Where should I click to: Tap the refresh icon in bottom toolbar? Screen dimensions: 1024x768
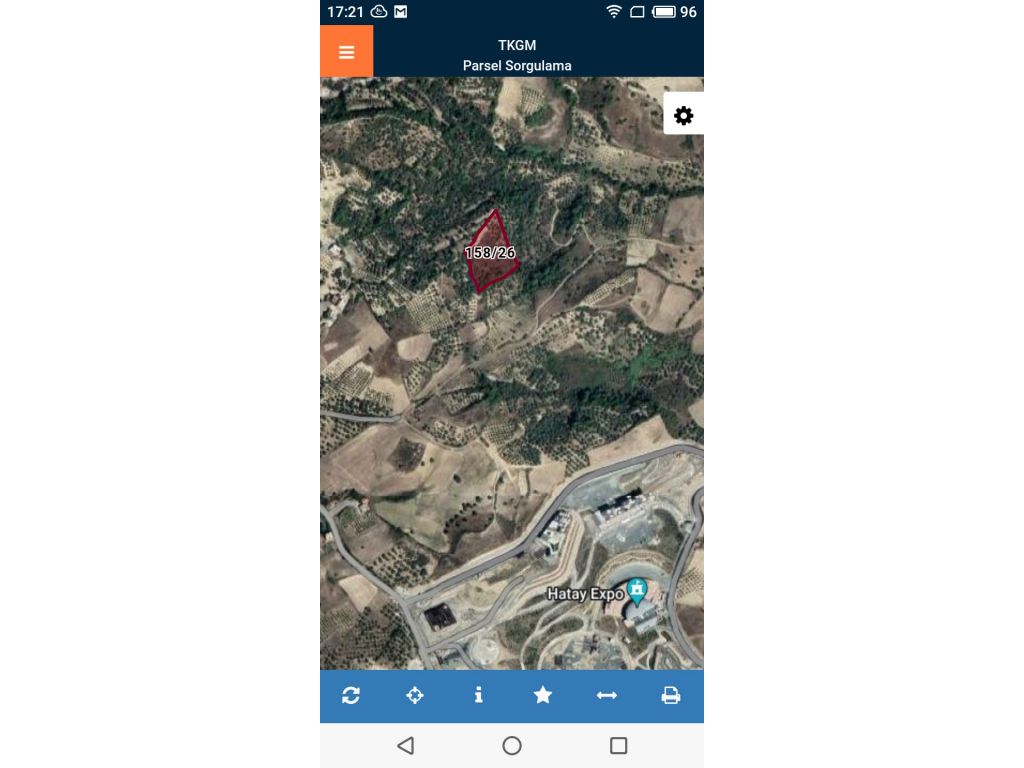351,695
